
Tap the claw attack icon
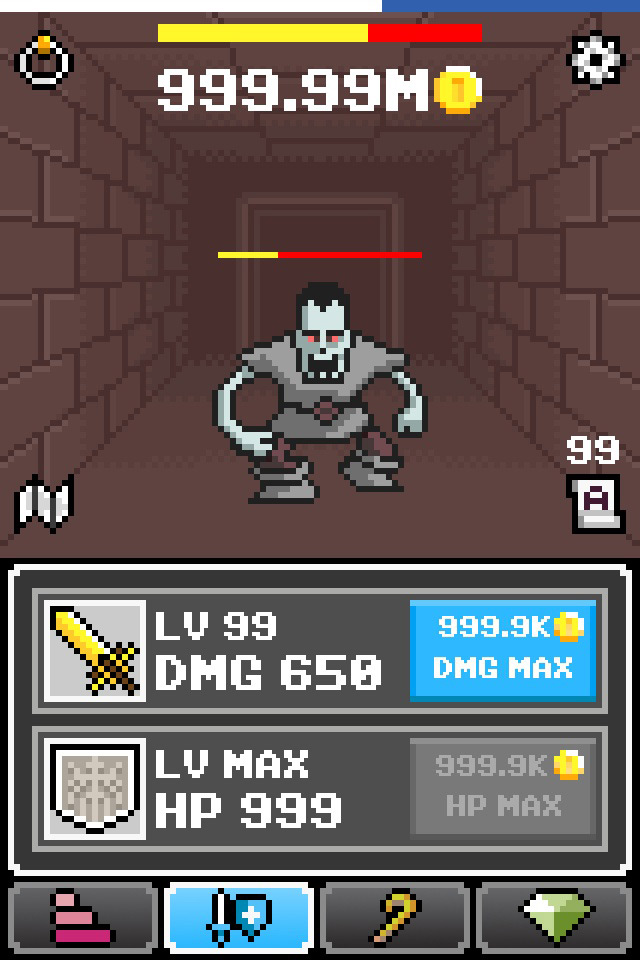[43, 503]
